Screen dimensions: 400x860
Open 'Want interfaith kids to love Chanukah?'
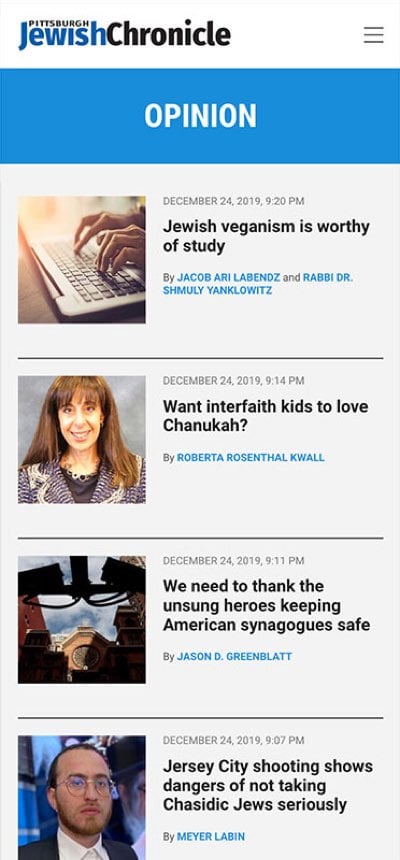coord(266,416)
